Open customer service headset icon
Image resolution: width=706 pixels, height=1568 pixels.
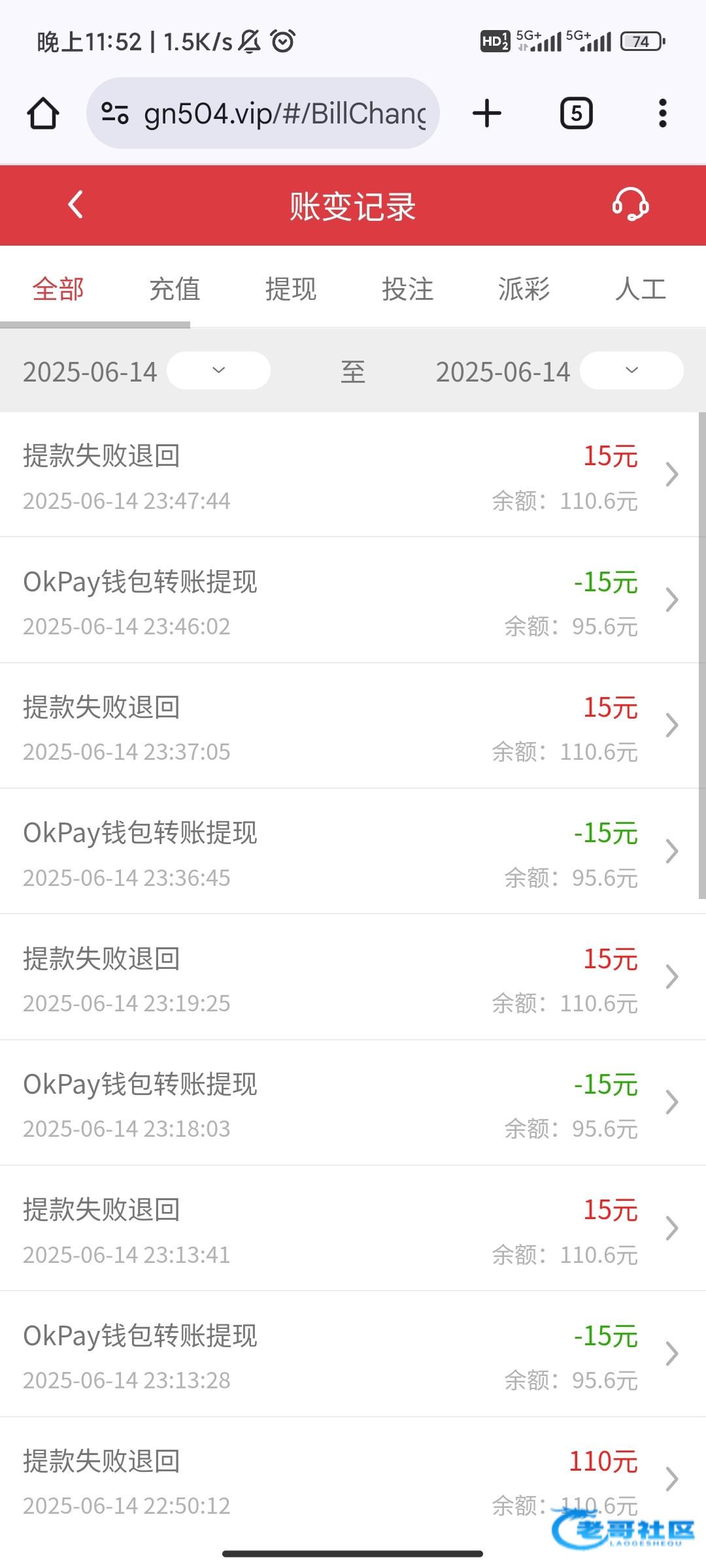tap(630, 204)
